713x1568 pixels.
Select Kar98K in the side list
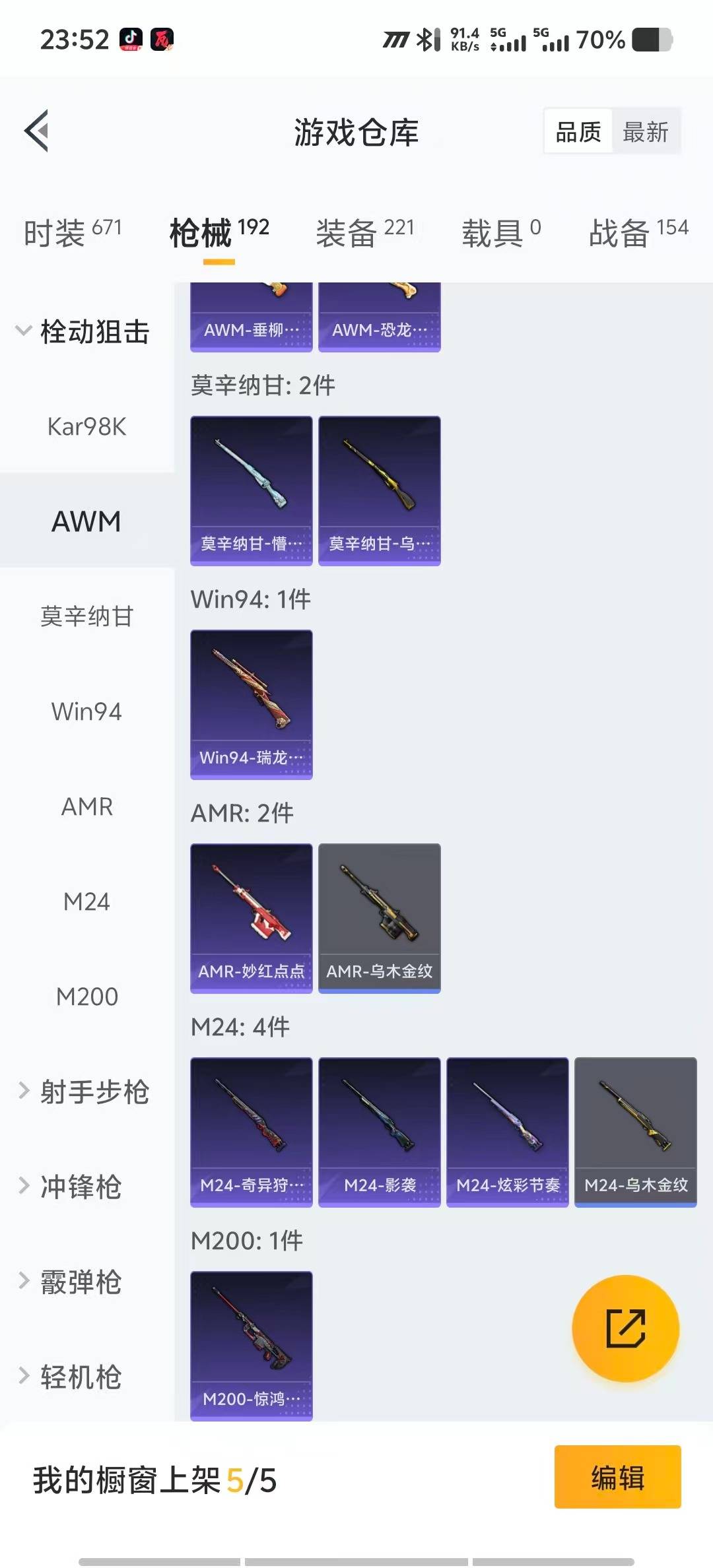(x=86, y=426)
